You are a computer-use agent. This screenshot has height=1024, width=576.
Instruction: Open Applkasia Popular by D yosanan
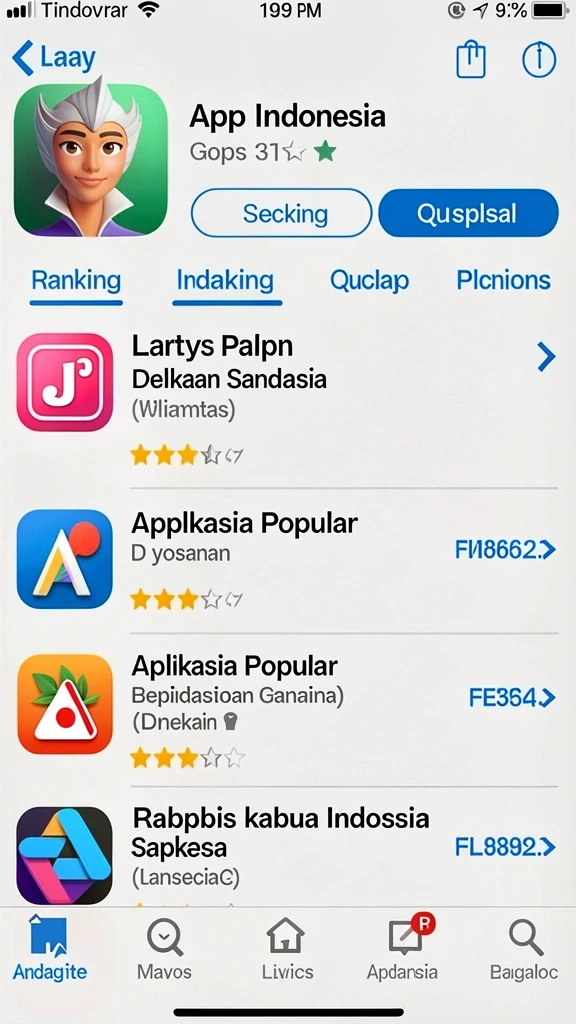point(287,559)
